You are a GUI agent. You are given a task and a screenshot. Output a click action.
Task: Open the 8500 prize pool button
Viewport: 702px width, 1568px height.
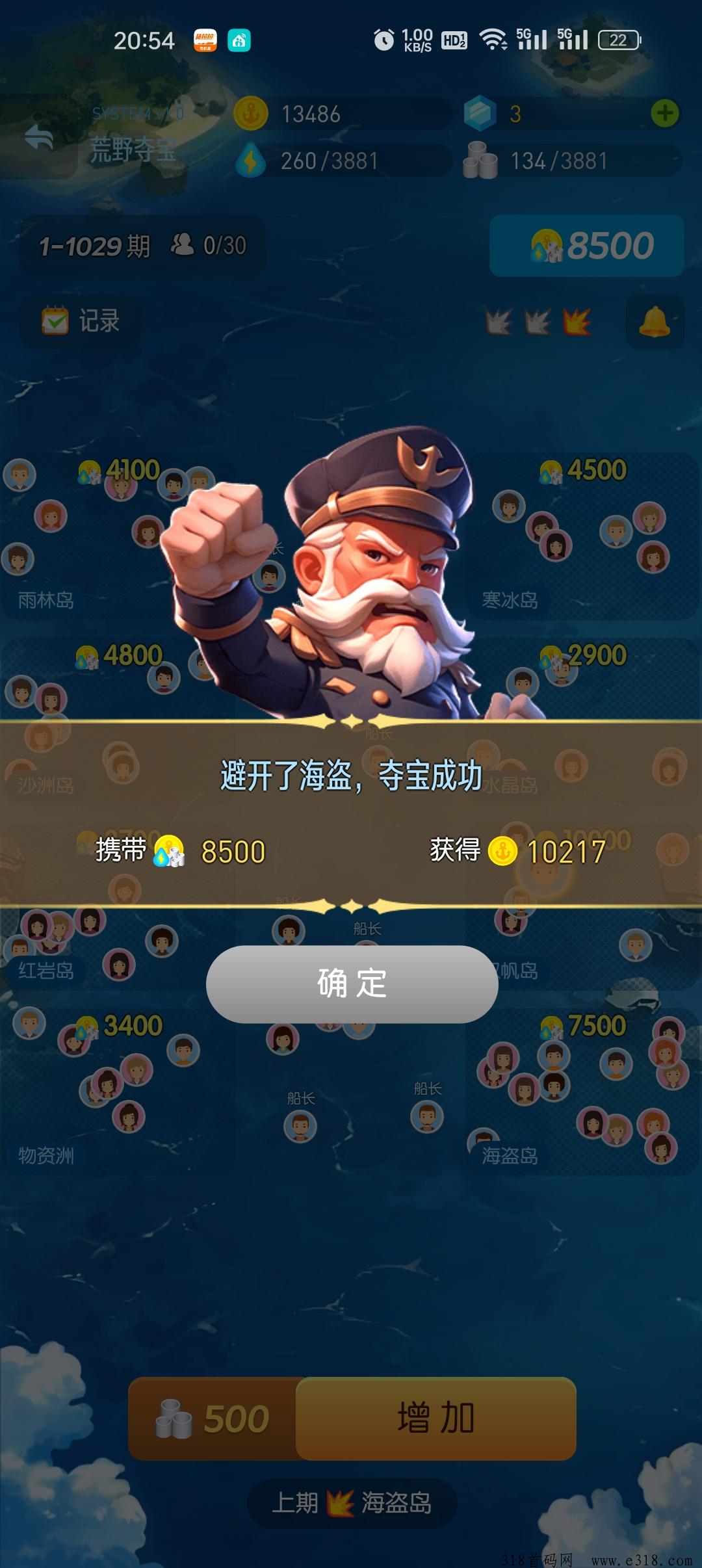pyautogui.click(x=586, y=246)
